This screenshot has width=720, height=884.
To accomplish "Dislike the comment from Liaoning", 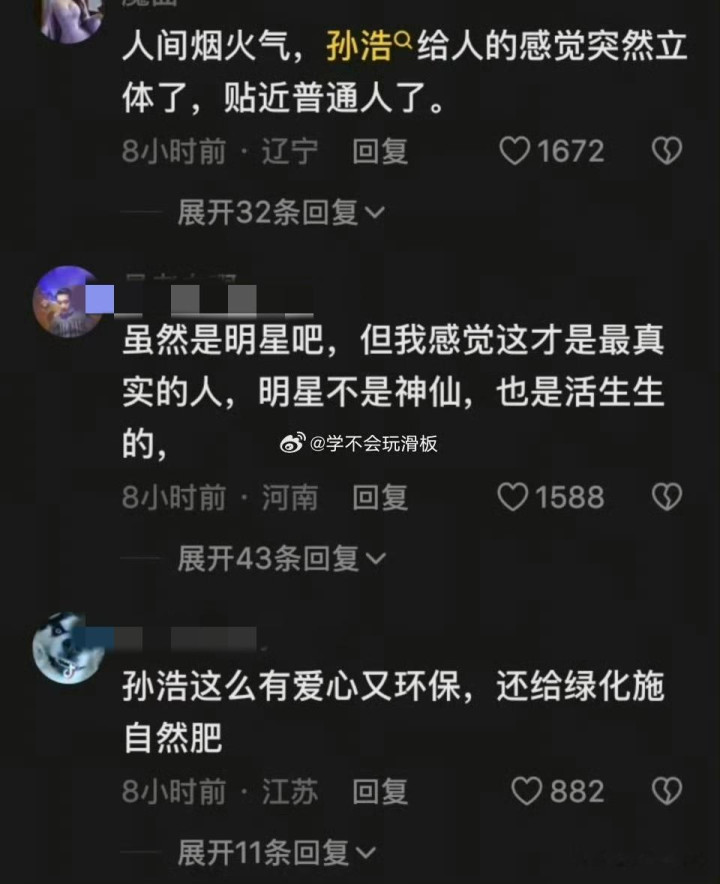I will pos(666,151).
